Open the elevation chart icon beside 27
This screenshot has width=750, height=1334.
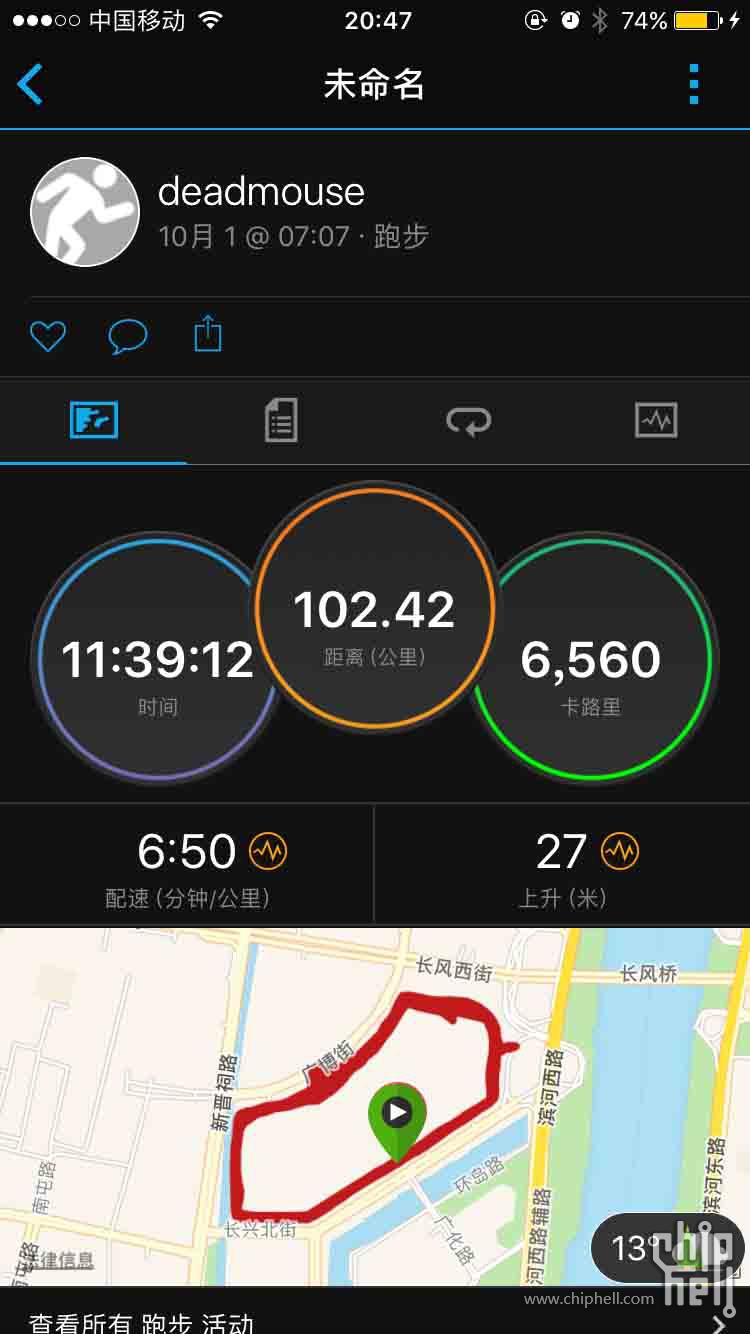tap(620, 852)
